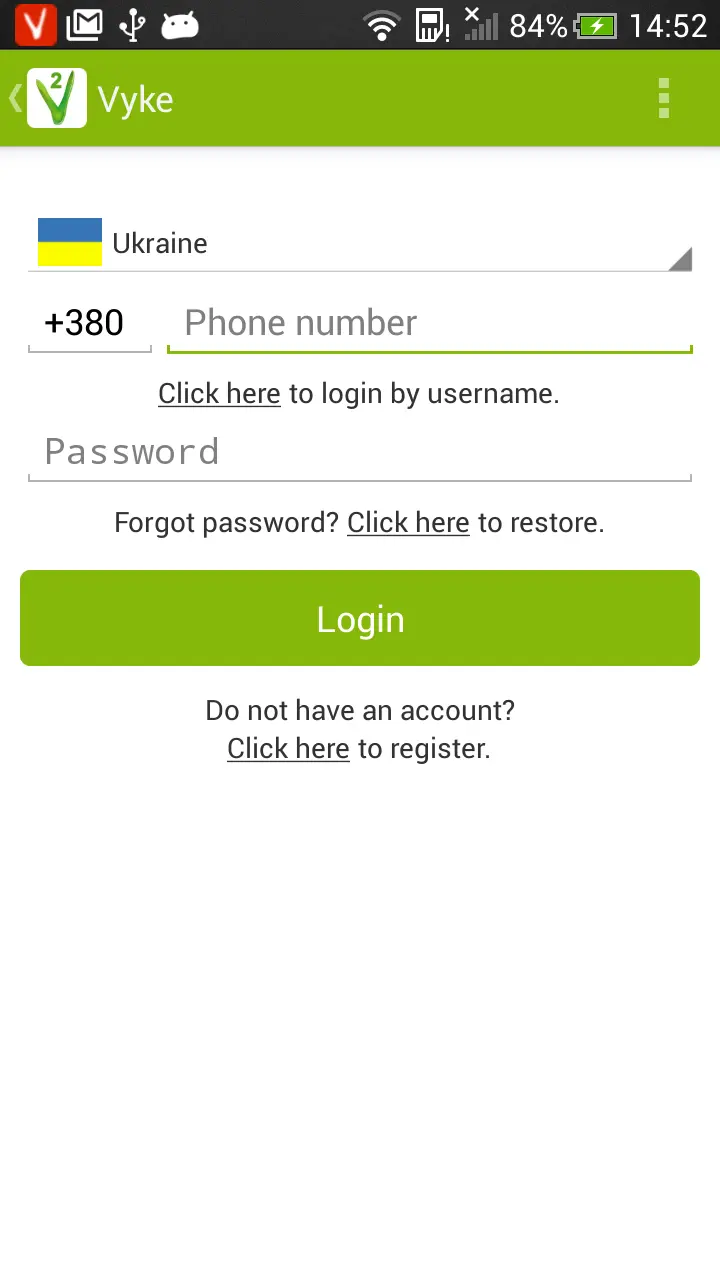
Task: Open the overflow menu
Action: pos(663,99)
